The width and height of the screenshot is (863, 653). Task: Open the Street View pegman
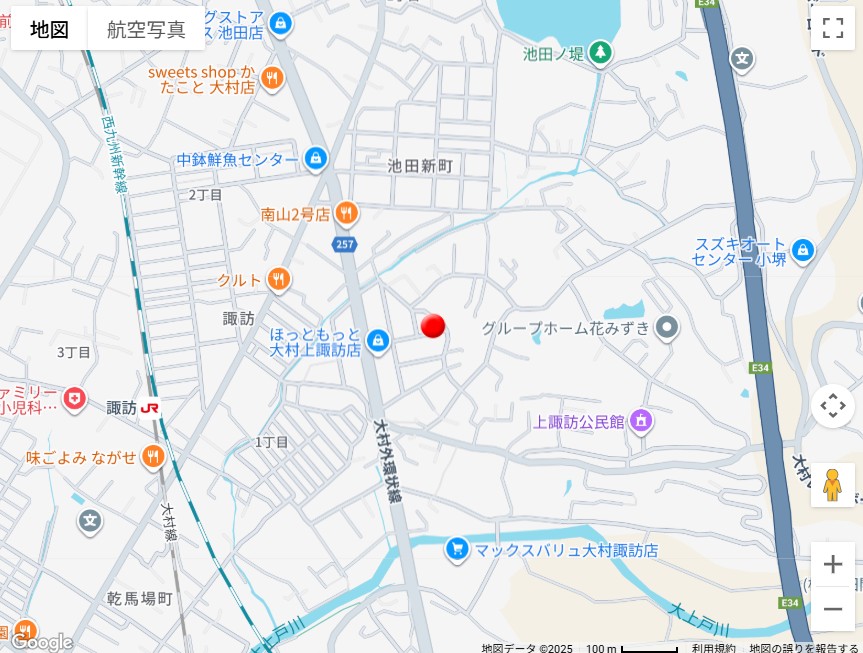click(832, 485)
